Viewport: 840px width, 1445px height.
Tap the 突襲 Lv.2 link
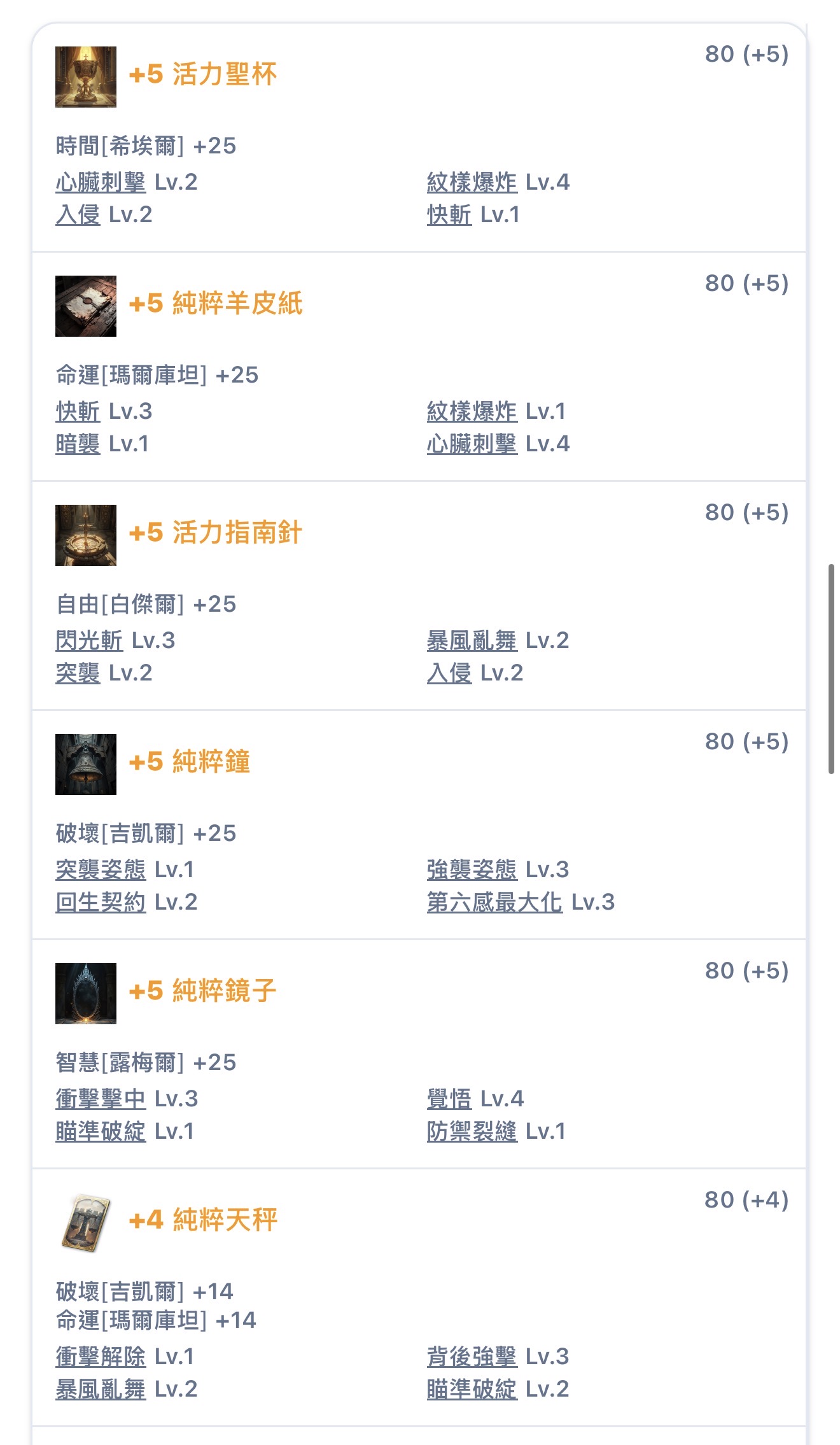pyautogui.click(x=78, y=673)
